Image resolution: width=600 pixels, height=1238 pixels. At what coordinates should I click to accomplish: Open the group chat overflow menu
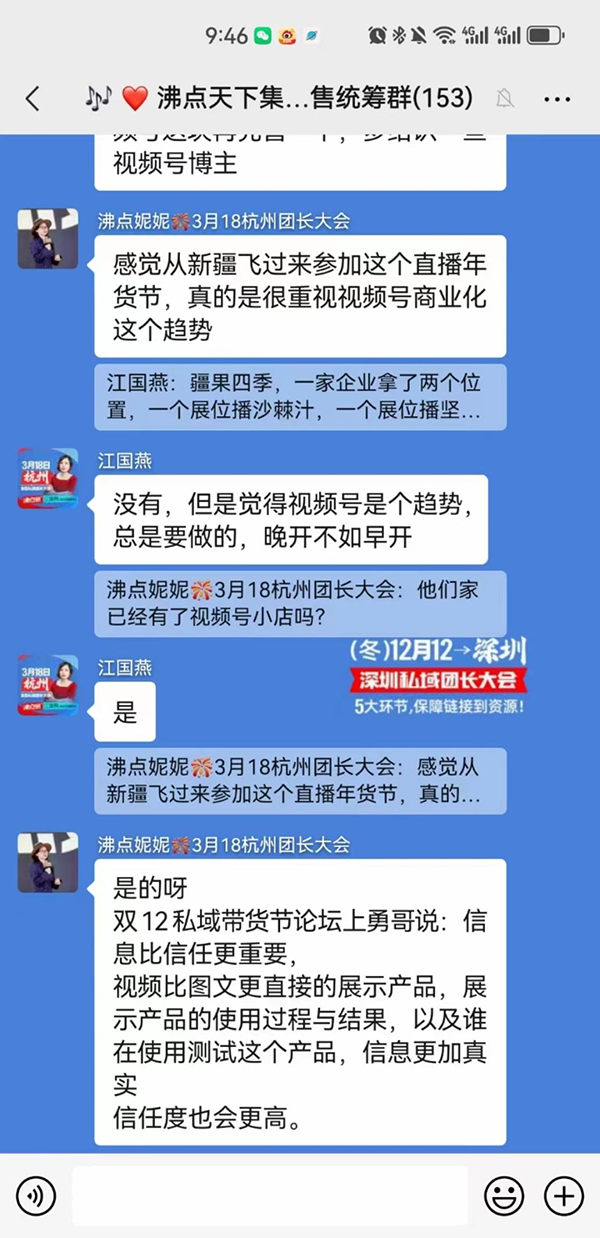click(x=556, y=98)
